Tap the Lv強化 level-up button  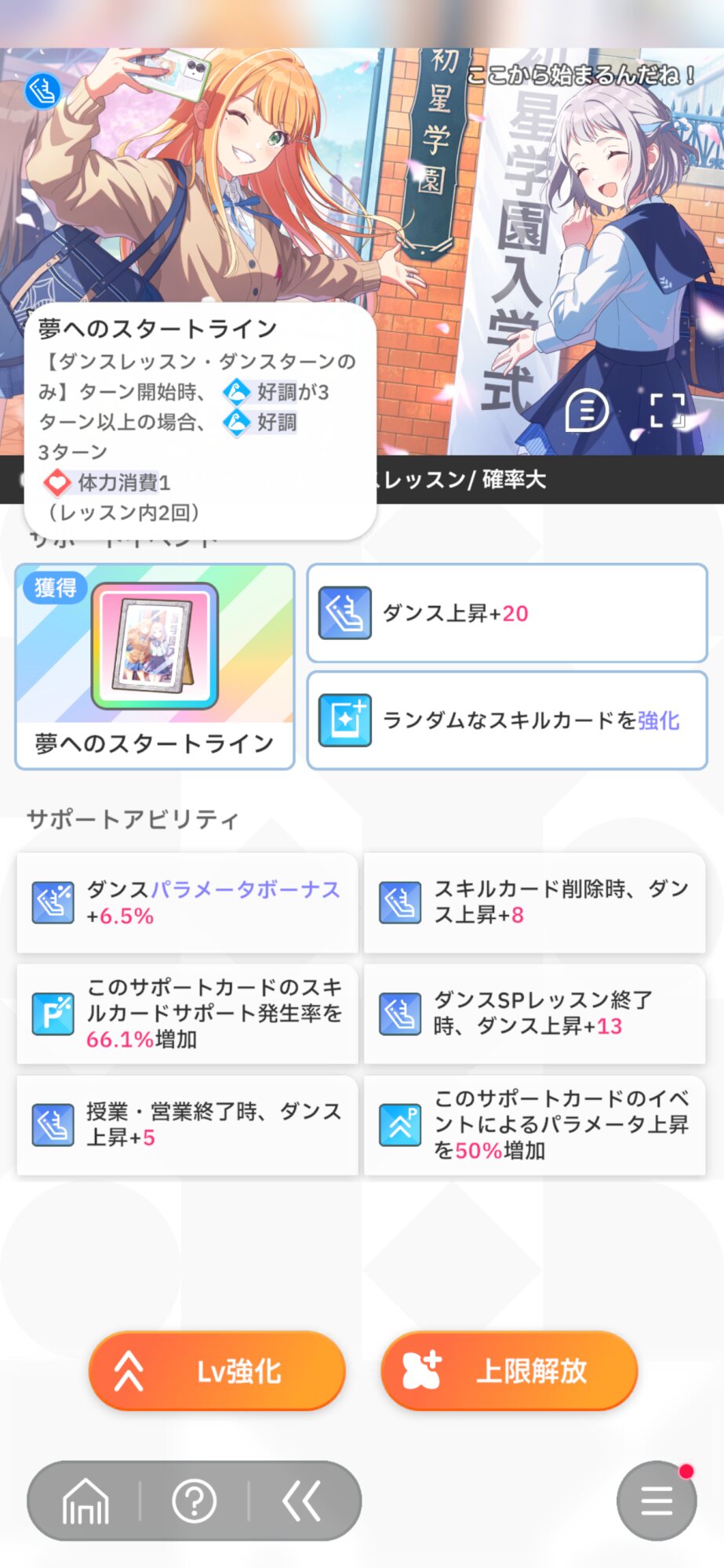pyautogui.click(x=217, y=1371)
